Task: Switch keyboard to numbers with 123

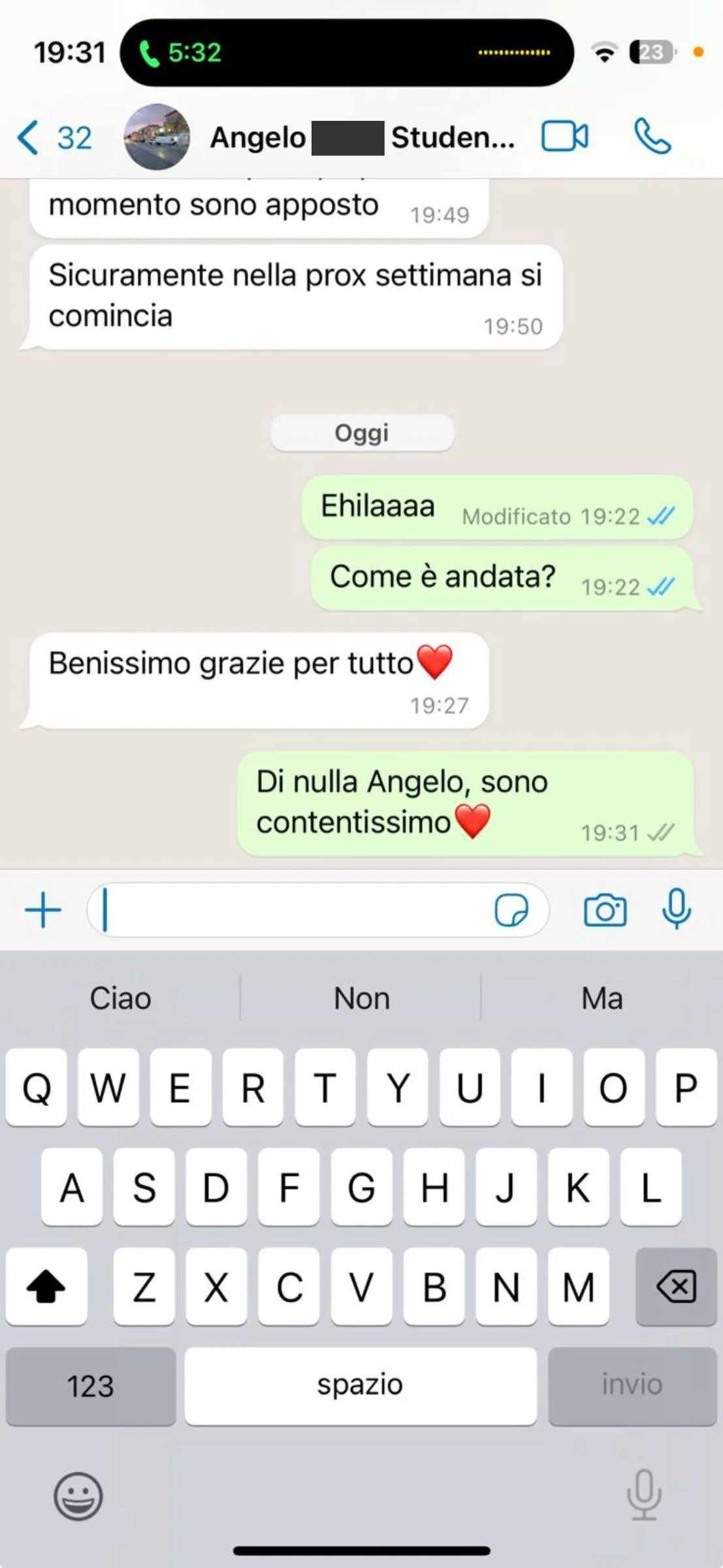Action: (x=91, y=1385)
